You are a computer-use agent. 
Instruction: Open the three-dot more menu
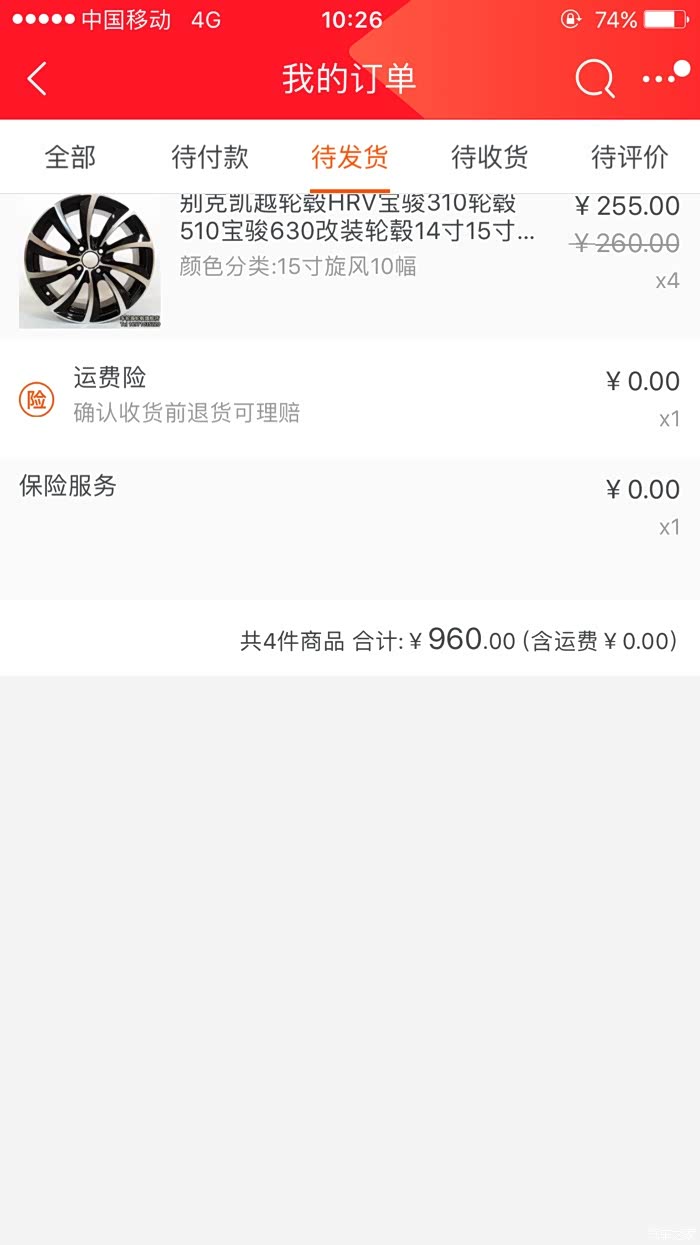[x=661, y=79]
